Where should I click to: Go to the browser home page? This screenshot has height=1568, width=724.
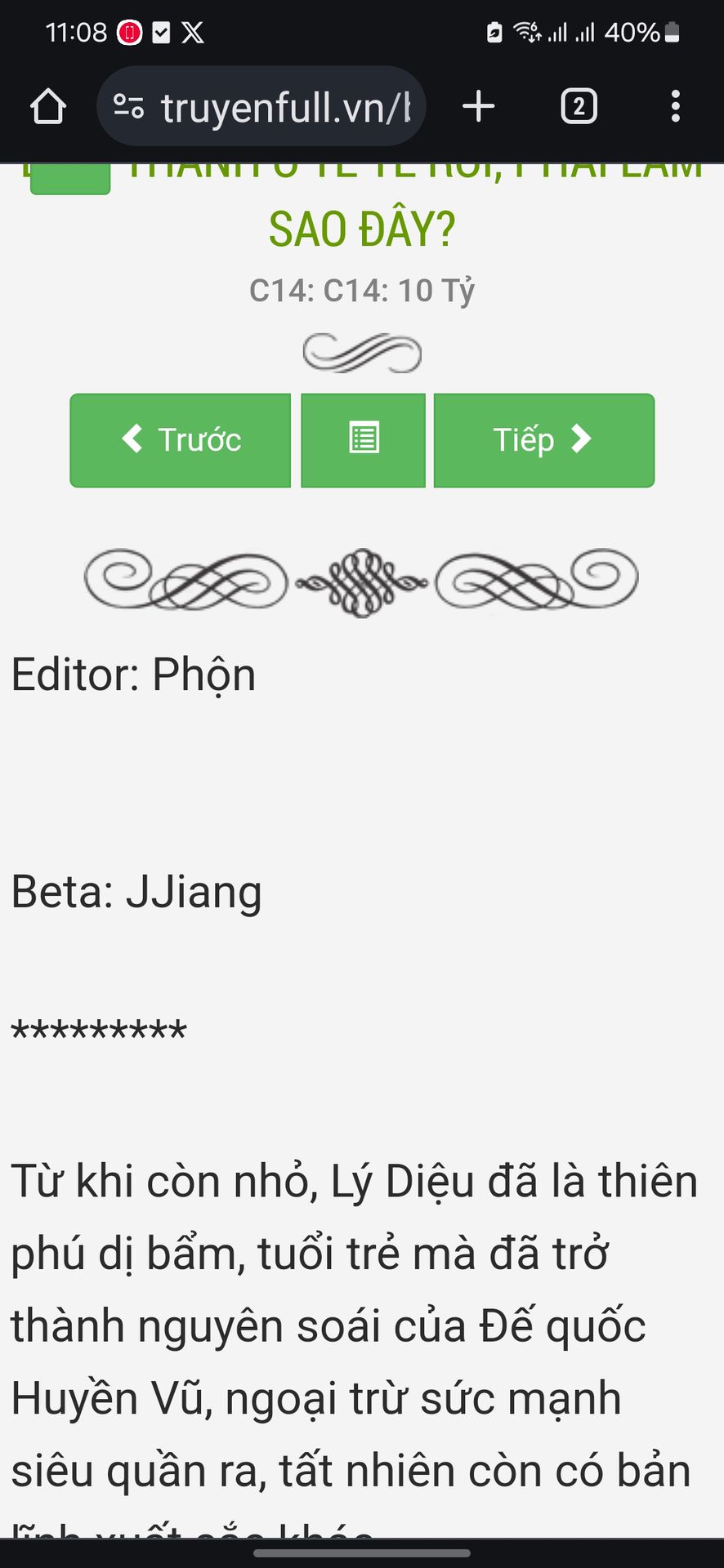tap(48, 107)
